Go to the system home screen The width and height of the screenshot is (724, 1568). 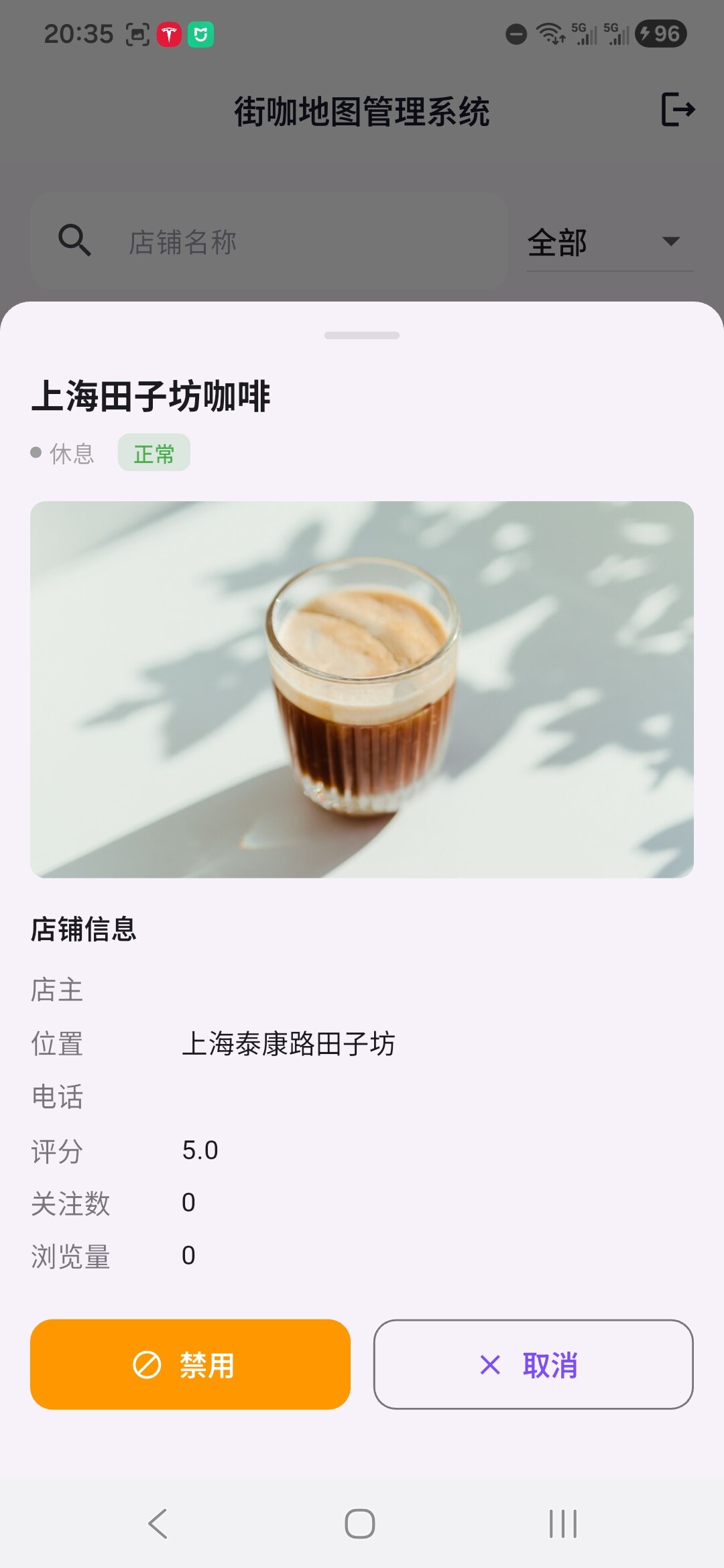(x=360, y=1524)
